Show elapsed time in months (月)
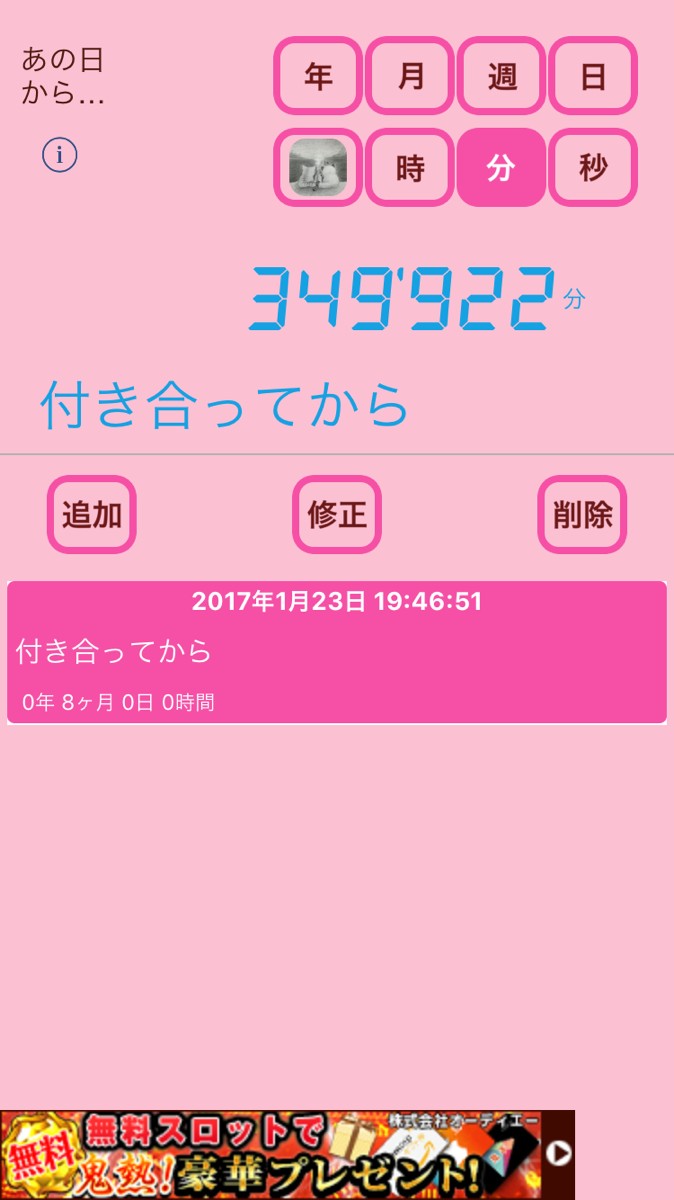The width and height of the screenshot is (674, 1200). coord(410,76)
